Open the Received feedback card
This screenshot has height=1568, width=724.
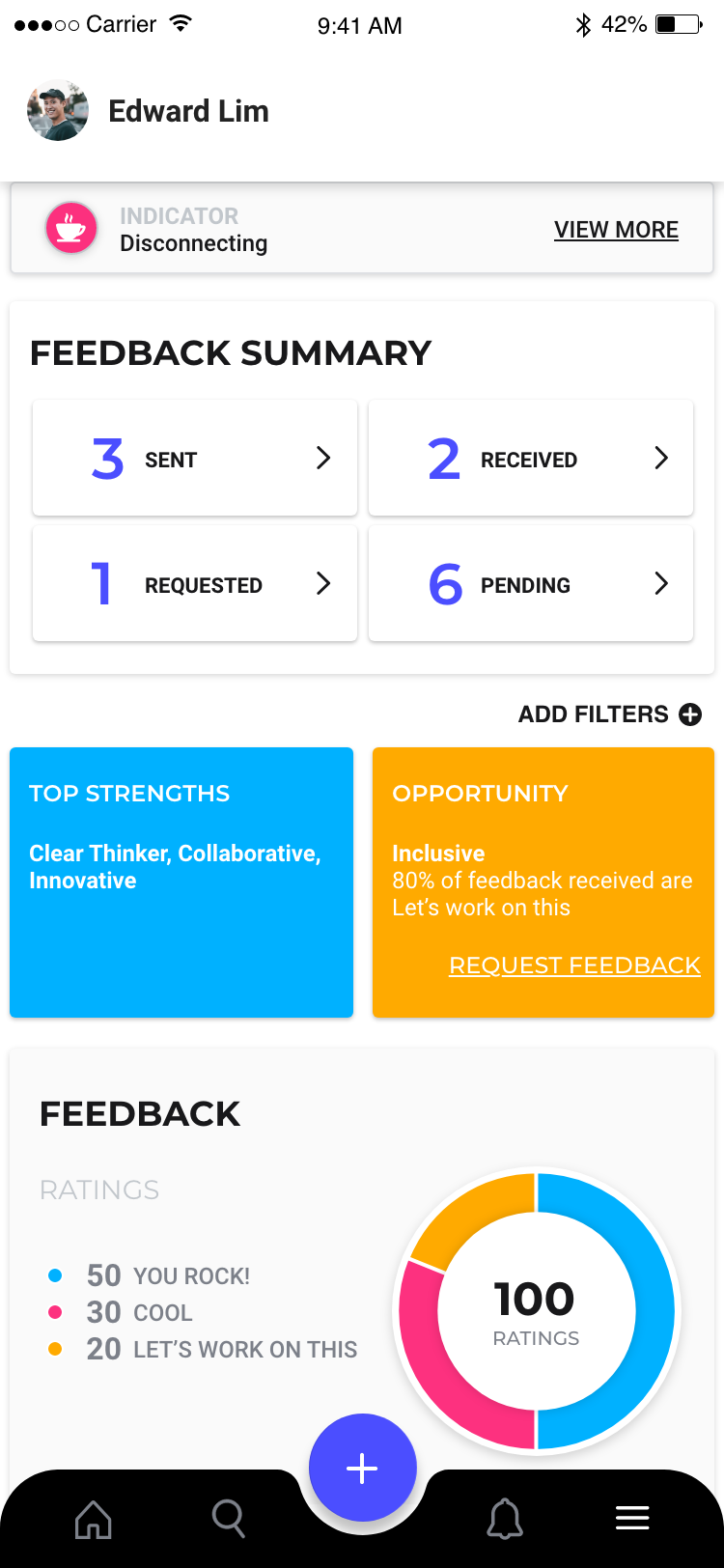[531, 458]
